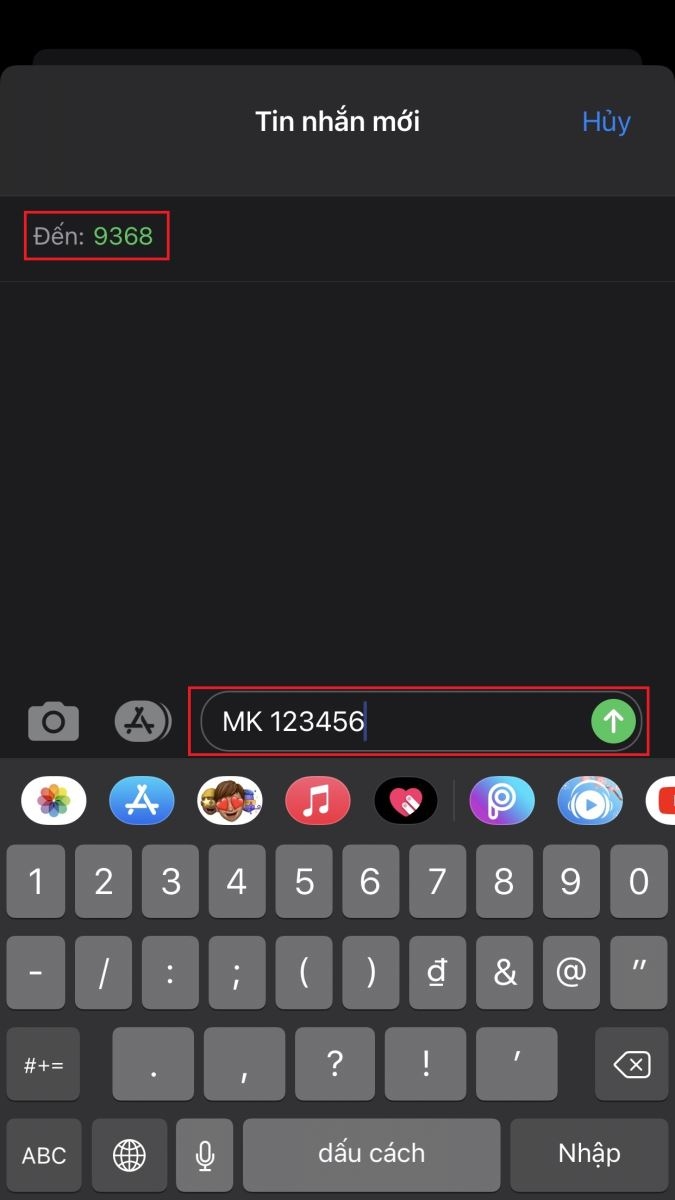Open App Store in the iMessage app strip
Viewport: 675px width, 1200px height.
point(142,800)
